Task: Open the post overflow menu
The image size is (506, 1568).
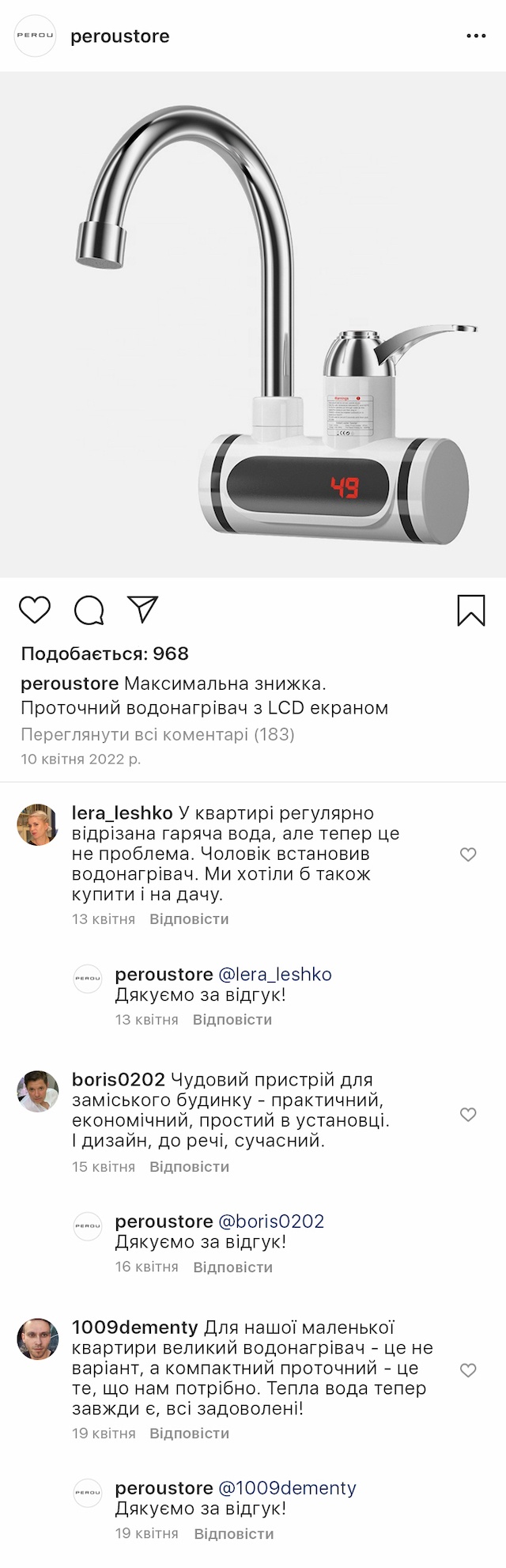Action: click(476, 36)
